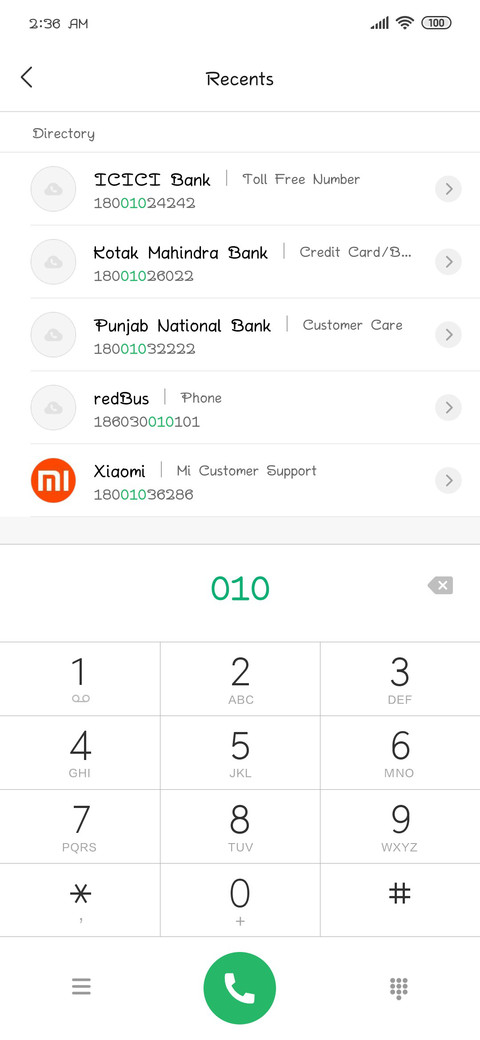Add a 0 to the number

pos(240,901)
